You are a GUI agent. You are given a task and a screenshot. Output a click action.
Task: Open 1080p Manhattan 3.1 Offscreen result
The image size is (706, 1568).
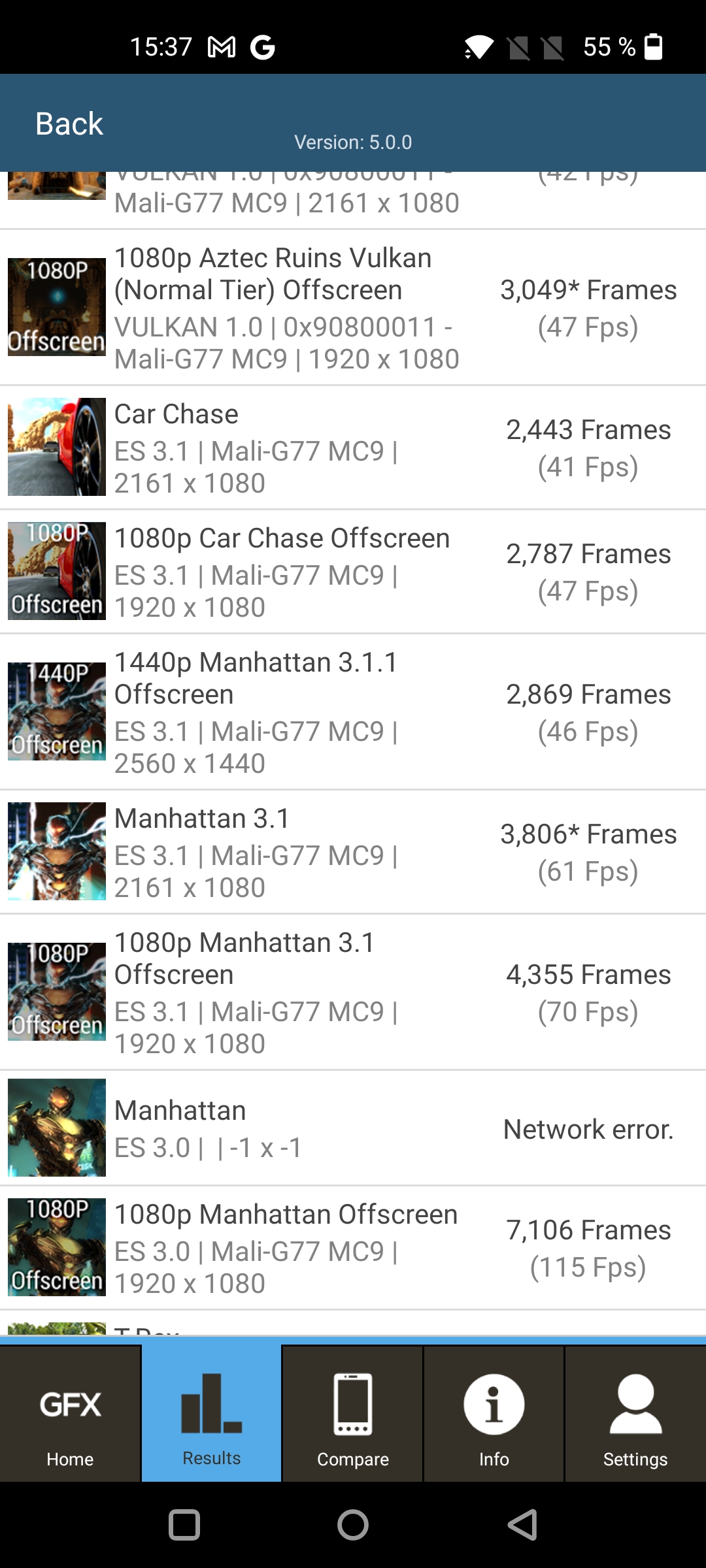(353, 992)
